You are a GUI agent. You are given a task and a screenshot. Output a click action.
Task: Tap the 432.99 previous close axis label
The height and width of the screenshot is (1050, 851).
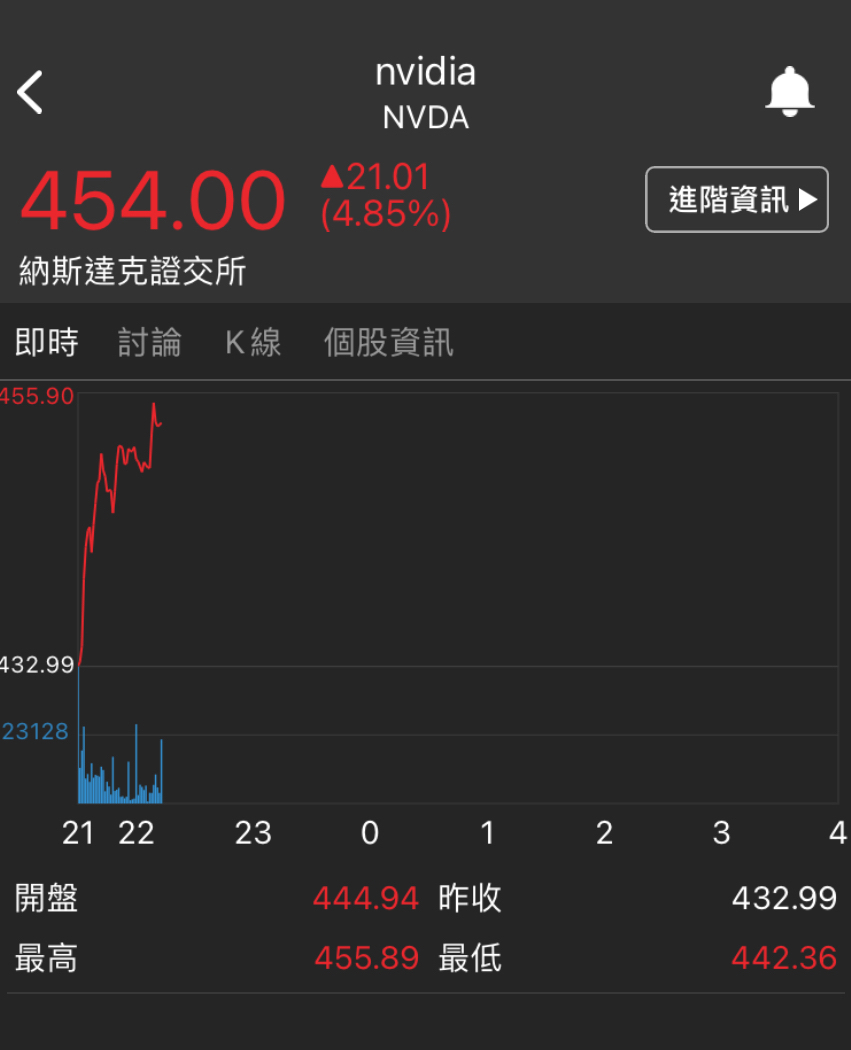click(37, 665)
